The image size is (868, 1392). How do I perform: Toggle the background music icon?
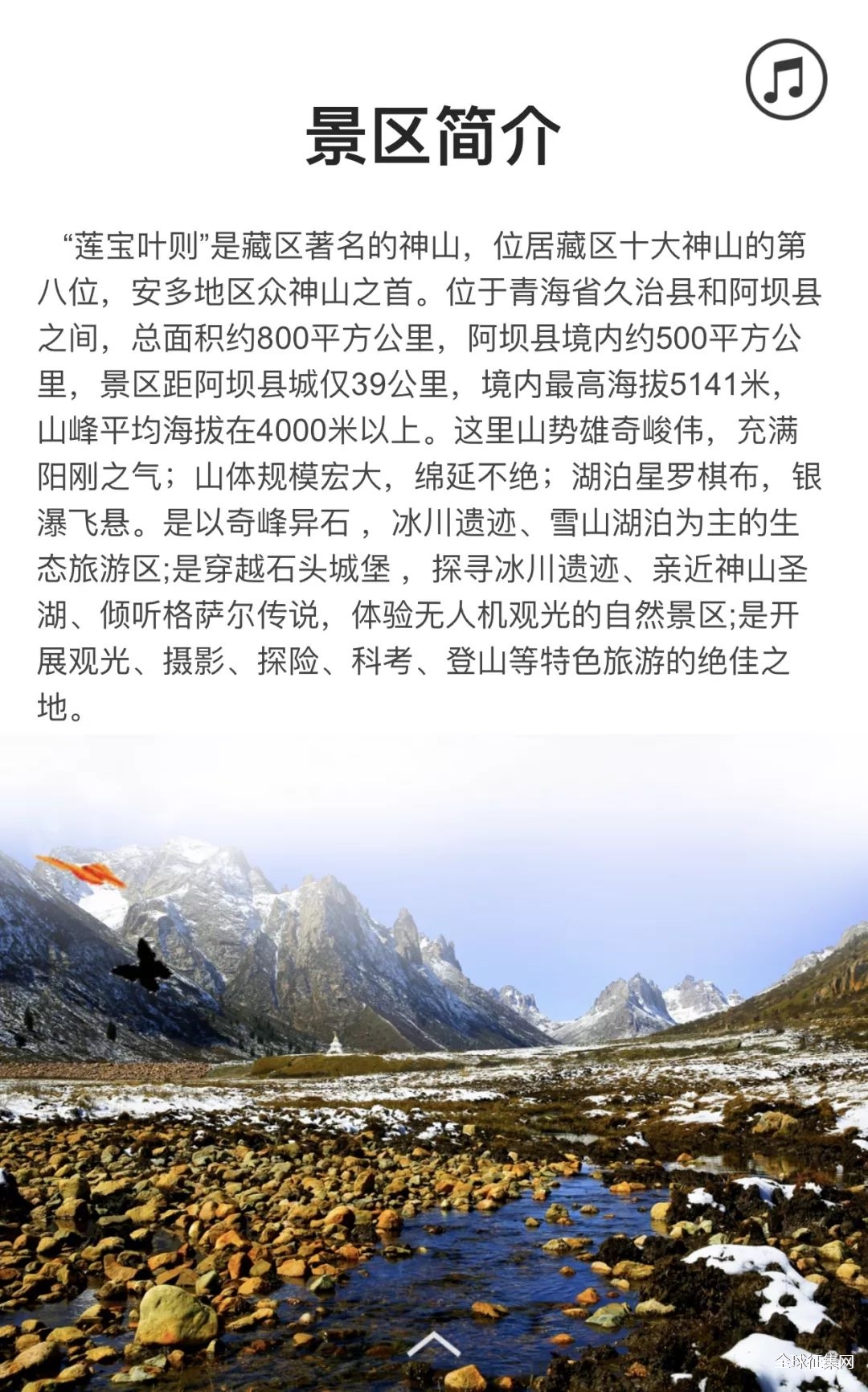pos(786,80)
